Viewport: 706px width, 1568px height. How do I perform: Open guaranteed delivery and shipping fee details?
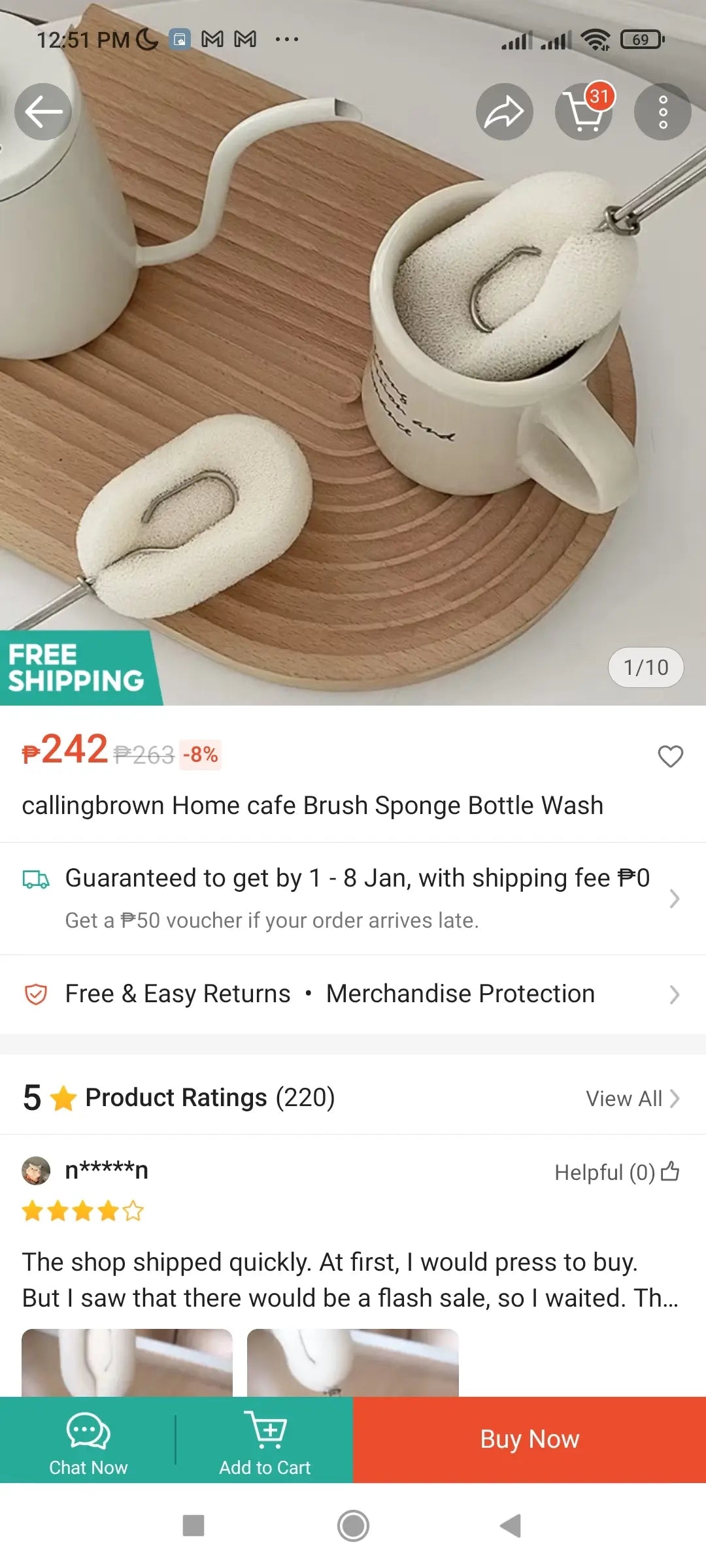[353, 898]
